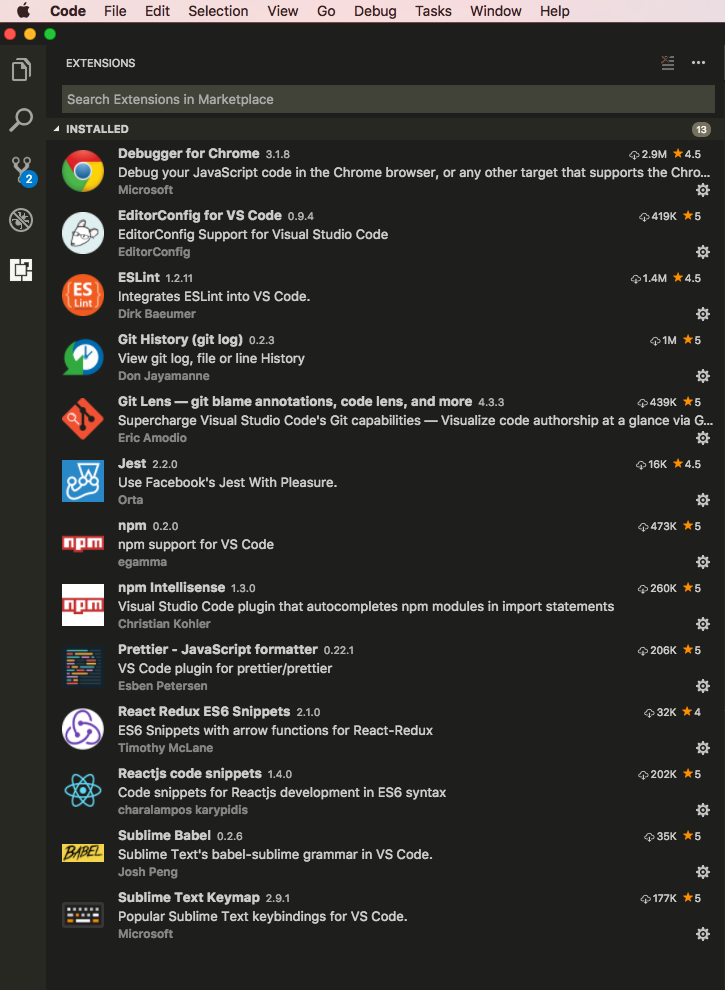Open the Prettier - JavaScript formatter extension
This screenshot has height=990, width=725.
(x=218, y=650)
